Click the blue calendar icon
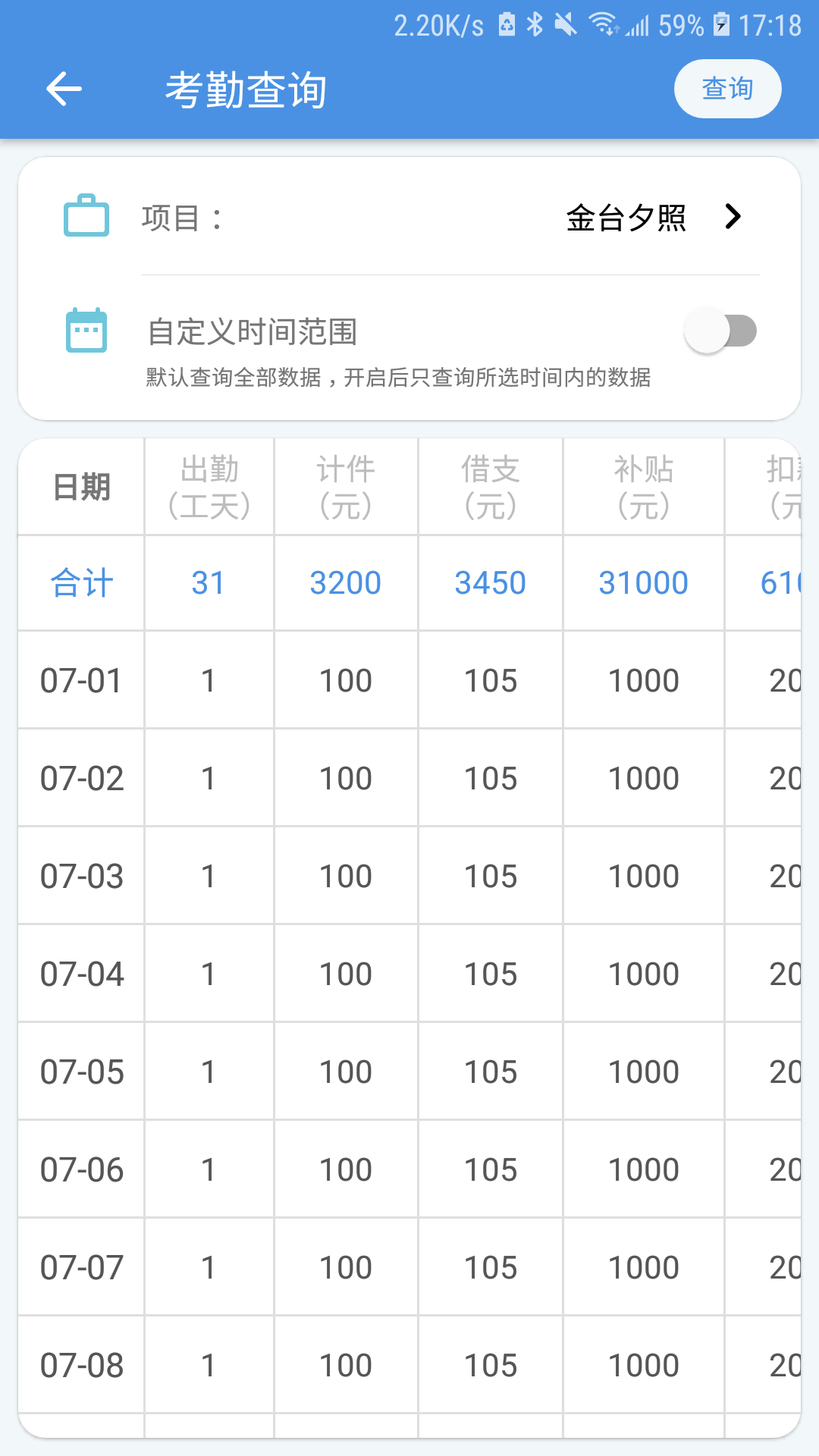The height and width of the screenshot is (1456, 819). tap(85, 330)
